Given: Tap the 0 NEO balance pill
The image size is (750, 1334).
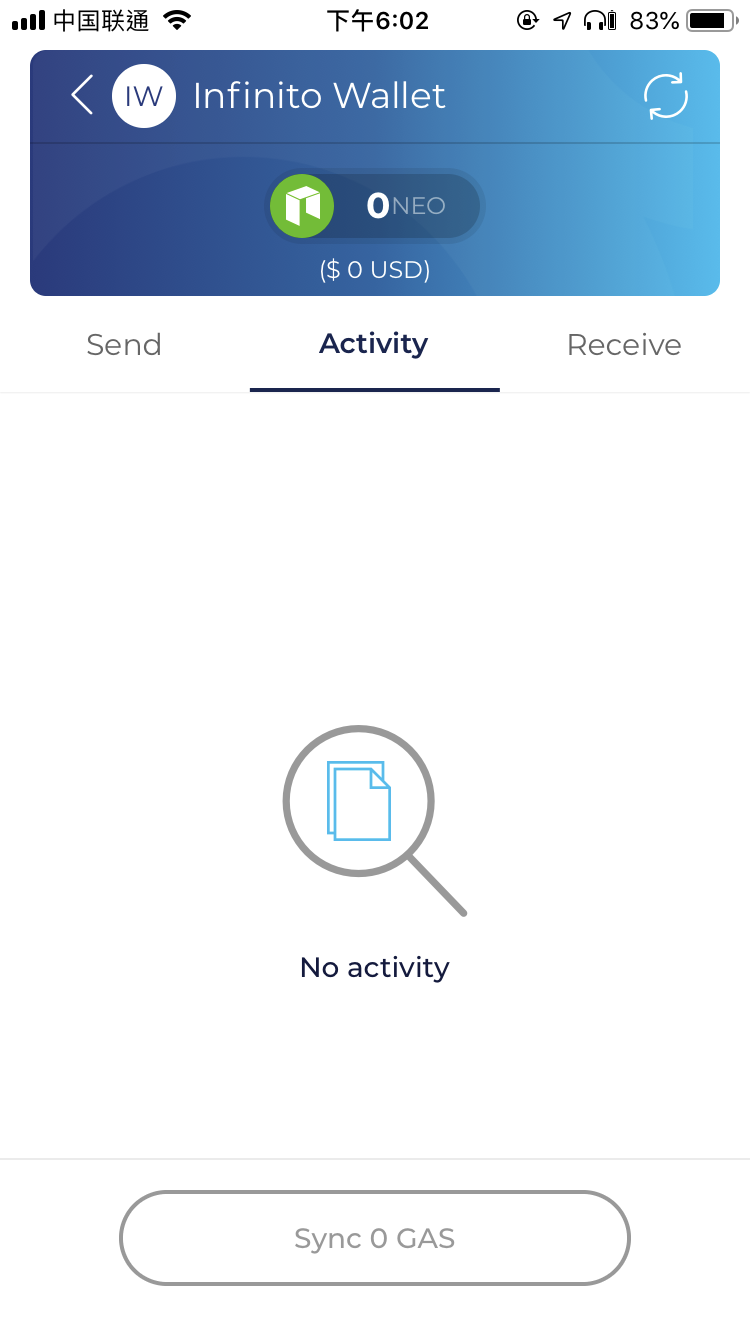Looking at the screenshot, I should 375,207.
